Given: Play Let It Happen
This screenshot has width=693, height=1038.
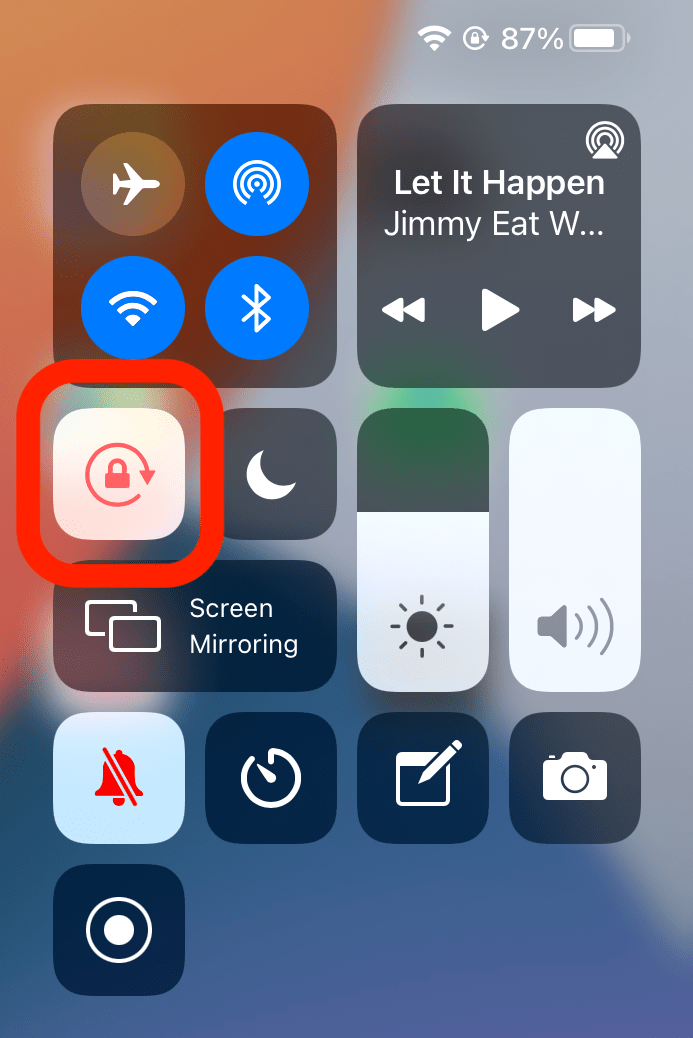Looking at the screenshot, I should (500, 309).
